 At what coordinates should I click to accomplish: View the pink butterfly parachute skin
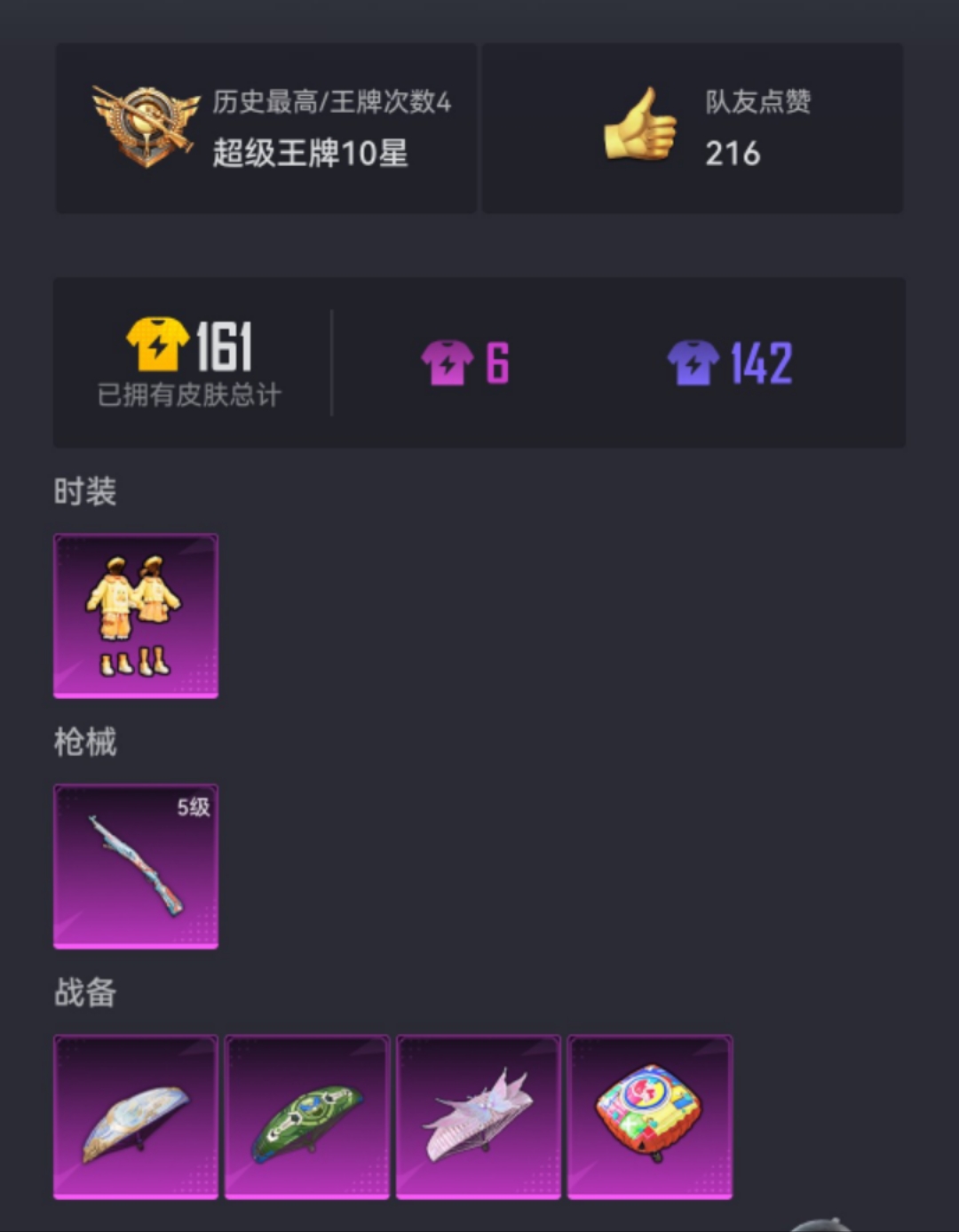(479, 1117)
